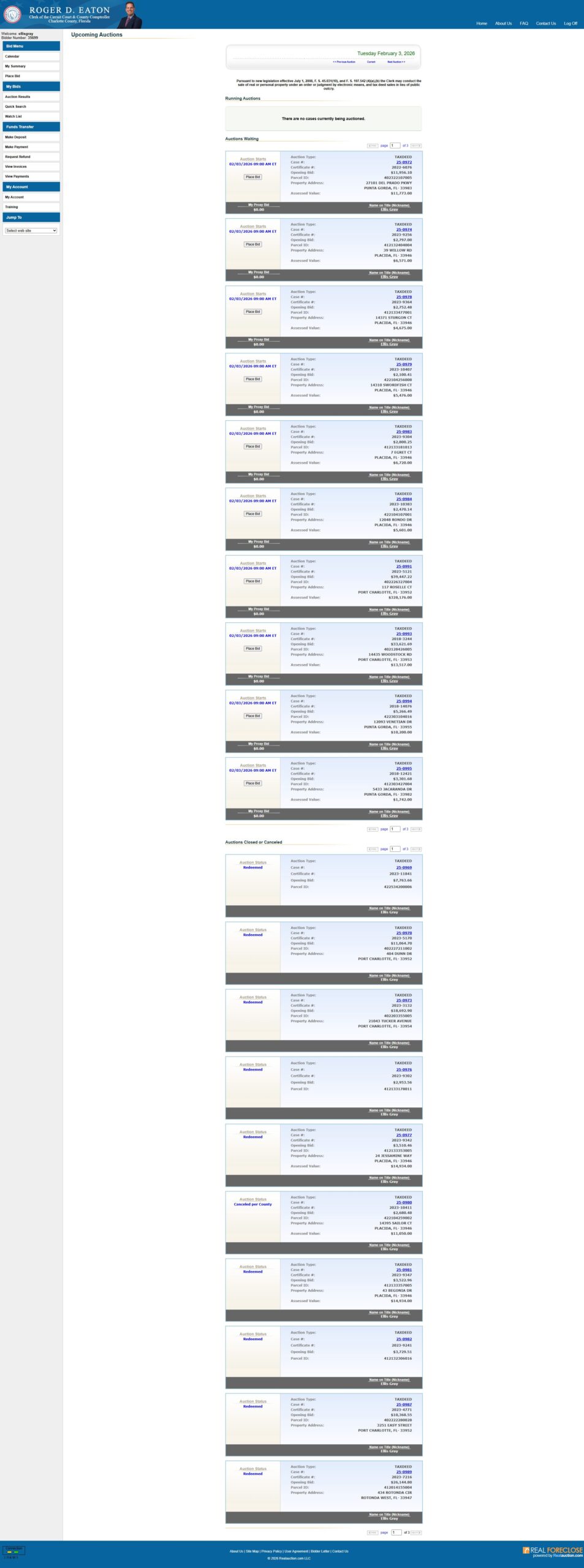Go to the Home page
The width and height of the screenshot is (584, 1568).
pos(482,23)
